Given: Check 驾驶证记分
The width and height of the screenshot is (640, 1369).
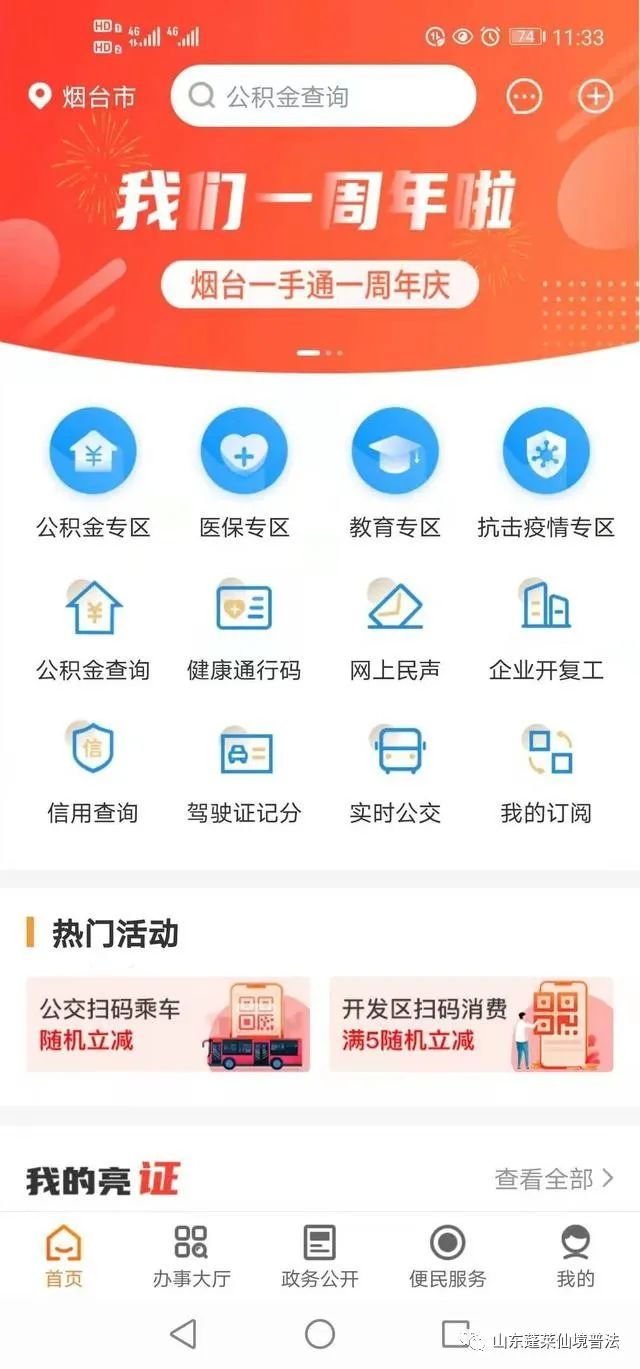Looking at the screenshot, I should pos(244,772).
